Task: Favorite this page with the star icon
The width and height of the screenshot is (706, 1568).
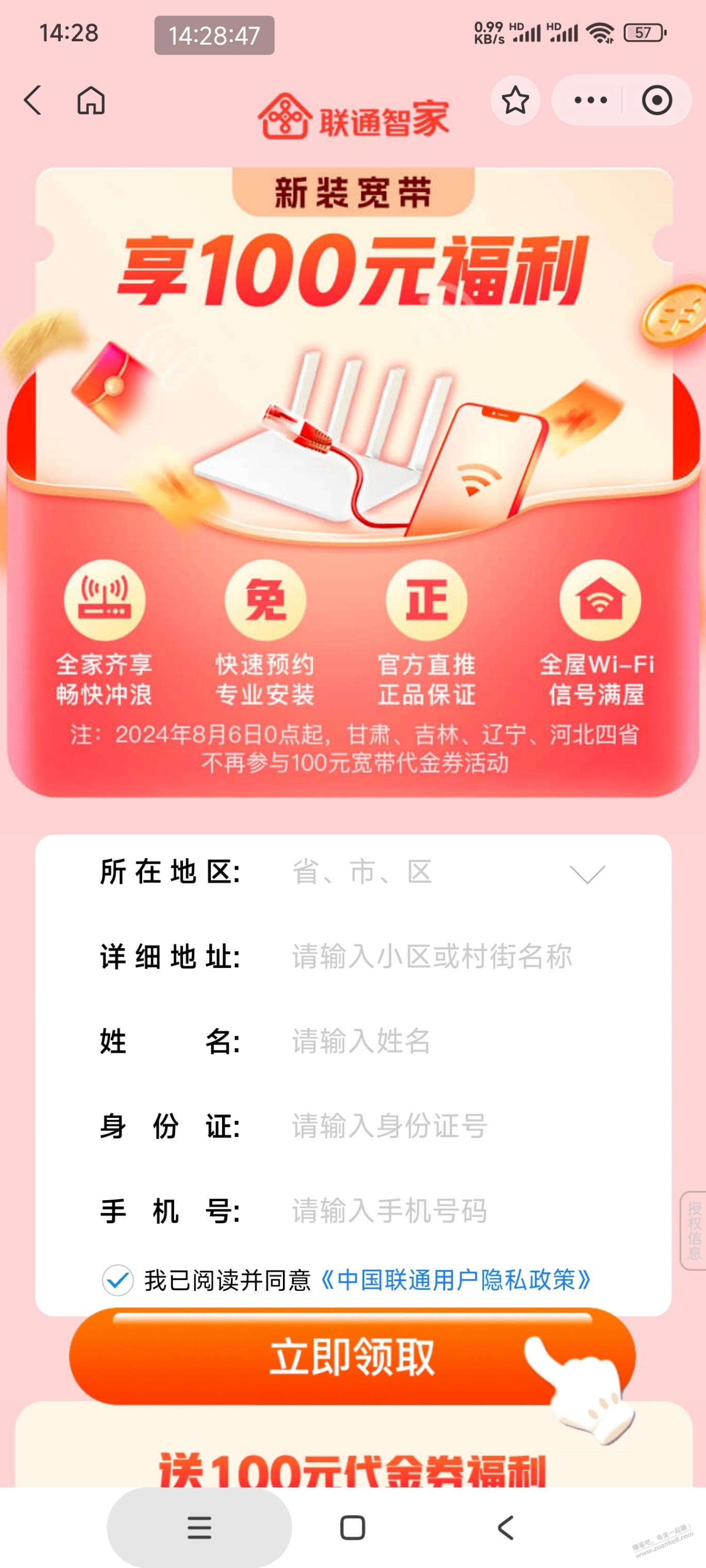Action: coord(515,100)
